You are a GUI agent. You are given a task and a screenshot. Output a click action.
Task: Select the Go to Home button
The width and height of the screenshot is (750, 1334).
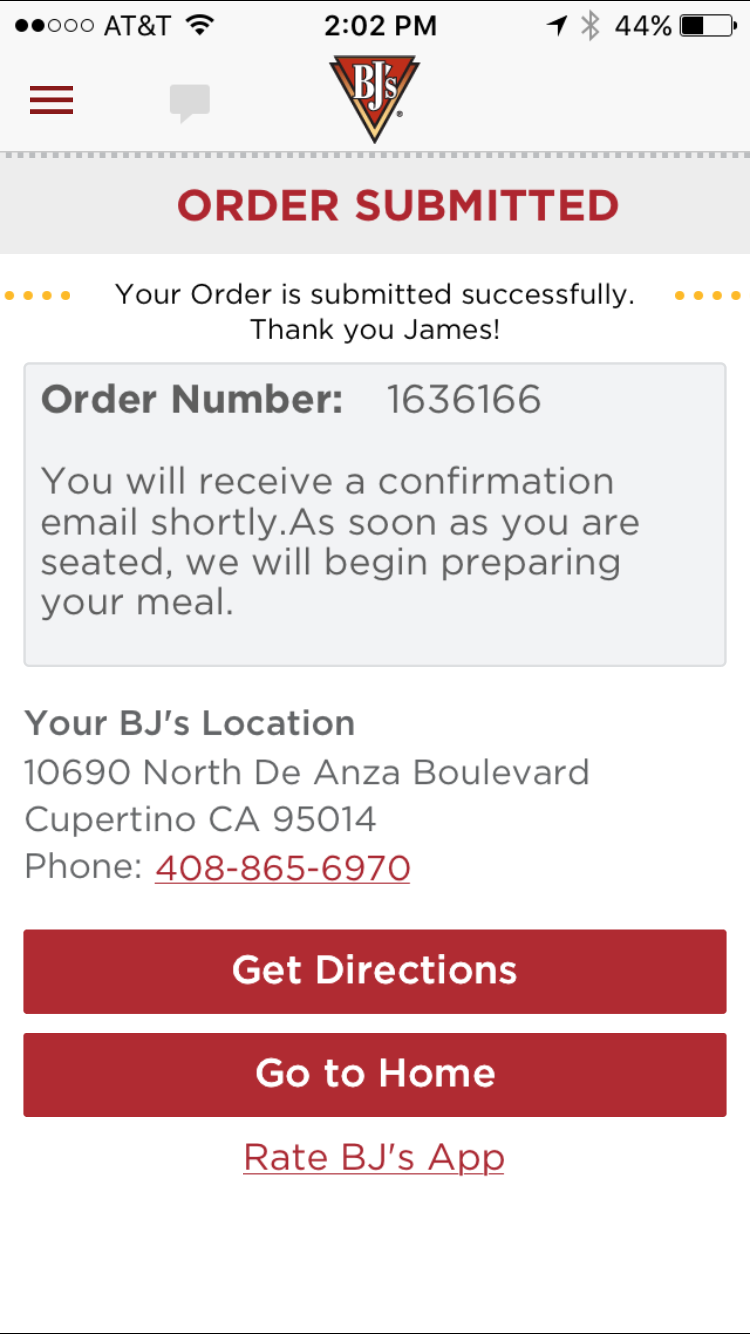click(x=375, y=1074)
